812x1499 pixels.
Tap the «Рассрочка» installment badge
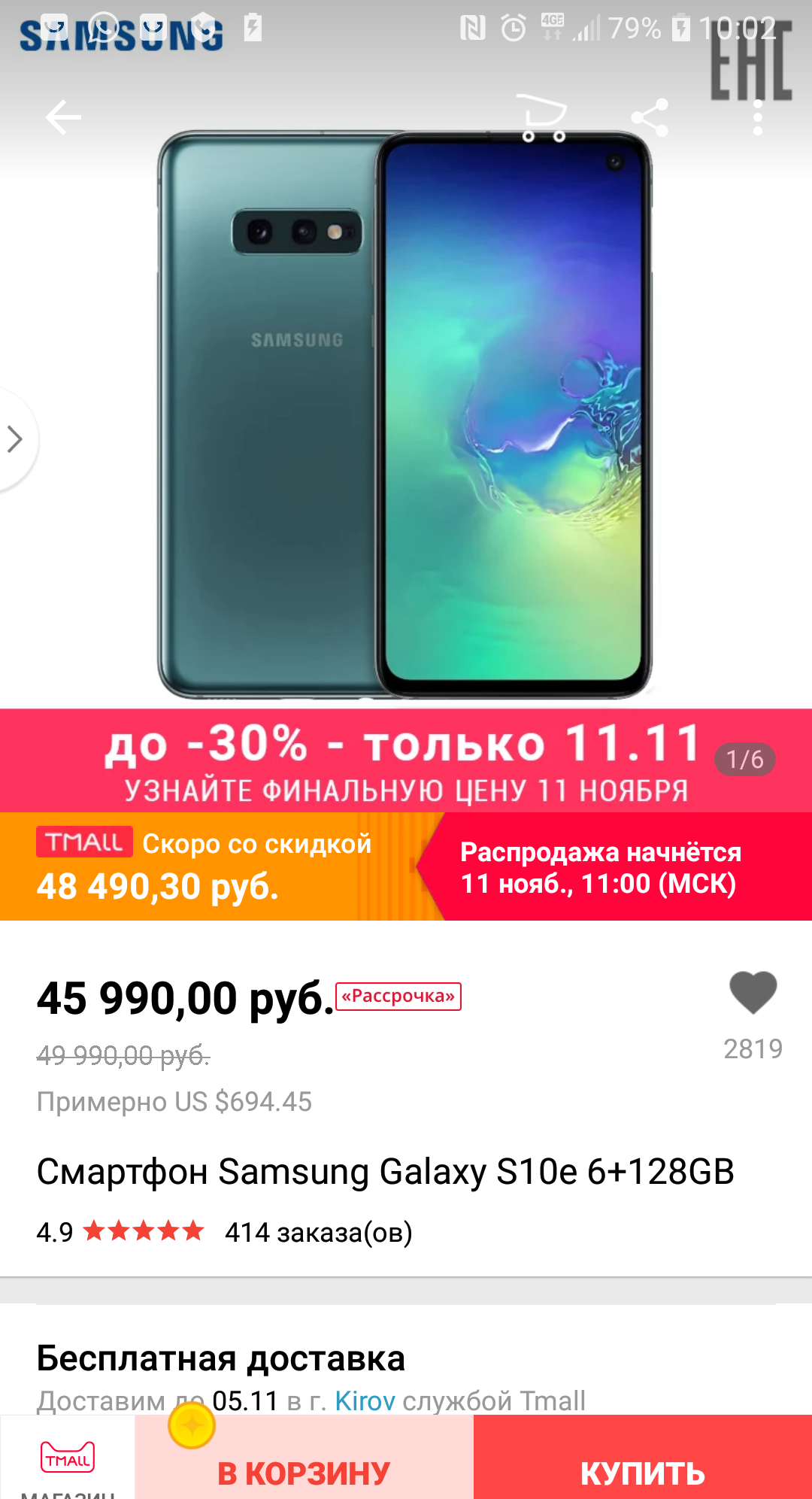(398, 997)
